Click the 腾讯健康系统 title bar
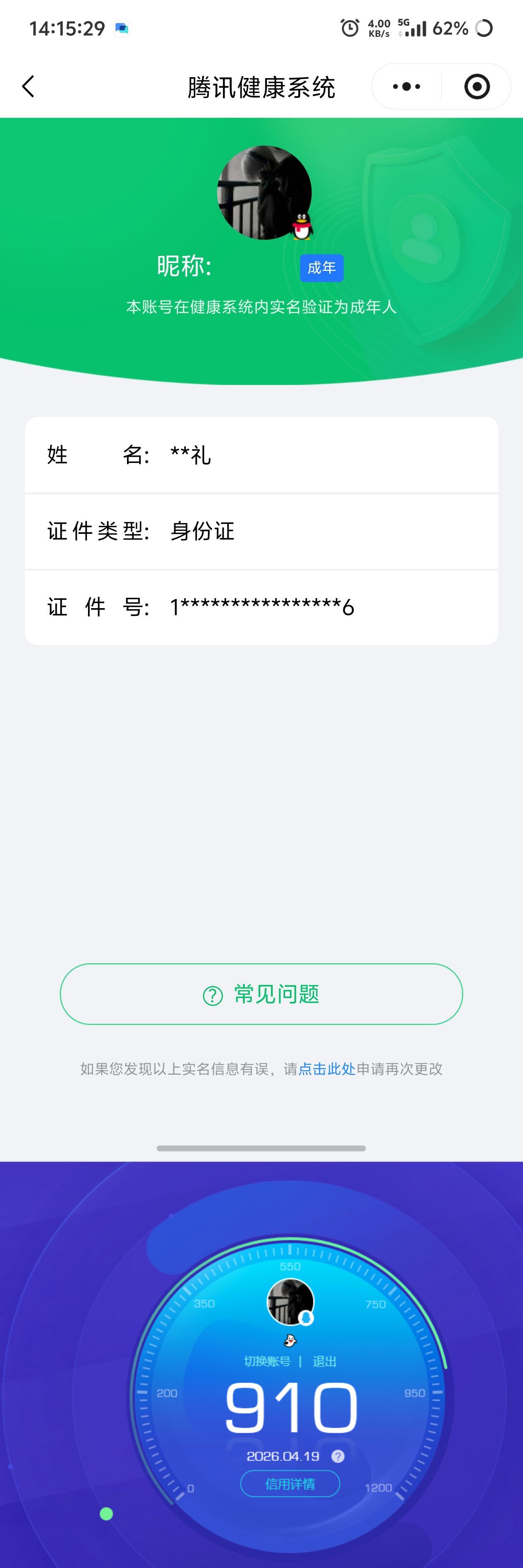The height and width of the screenshot is (1568, 523). [261, 86]
